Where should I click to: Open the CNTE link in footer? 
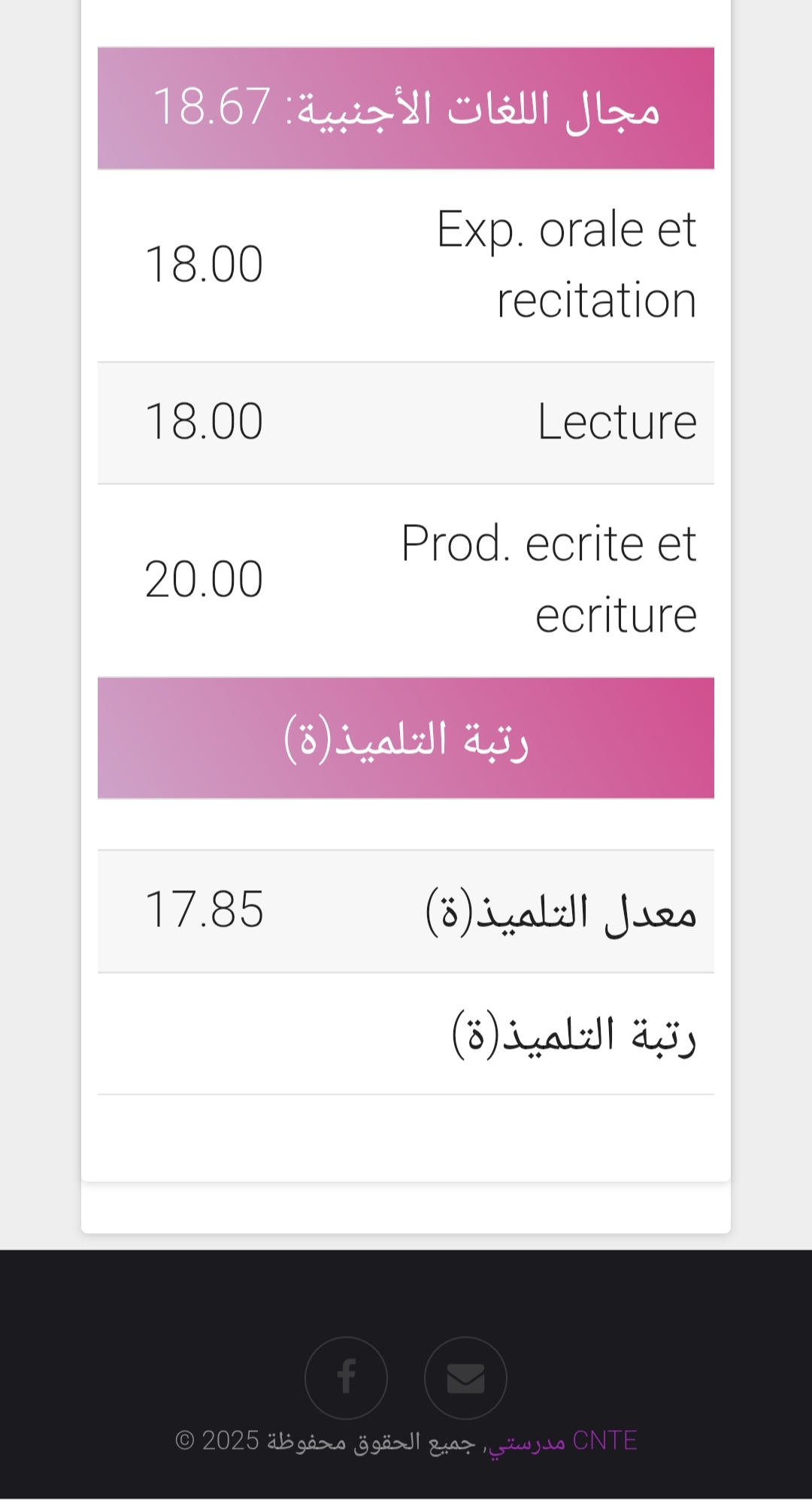[x=604, y=1441]
